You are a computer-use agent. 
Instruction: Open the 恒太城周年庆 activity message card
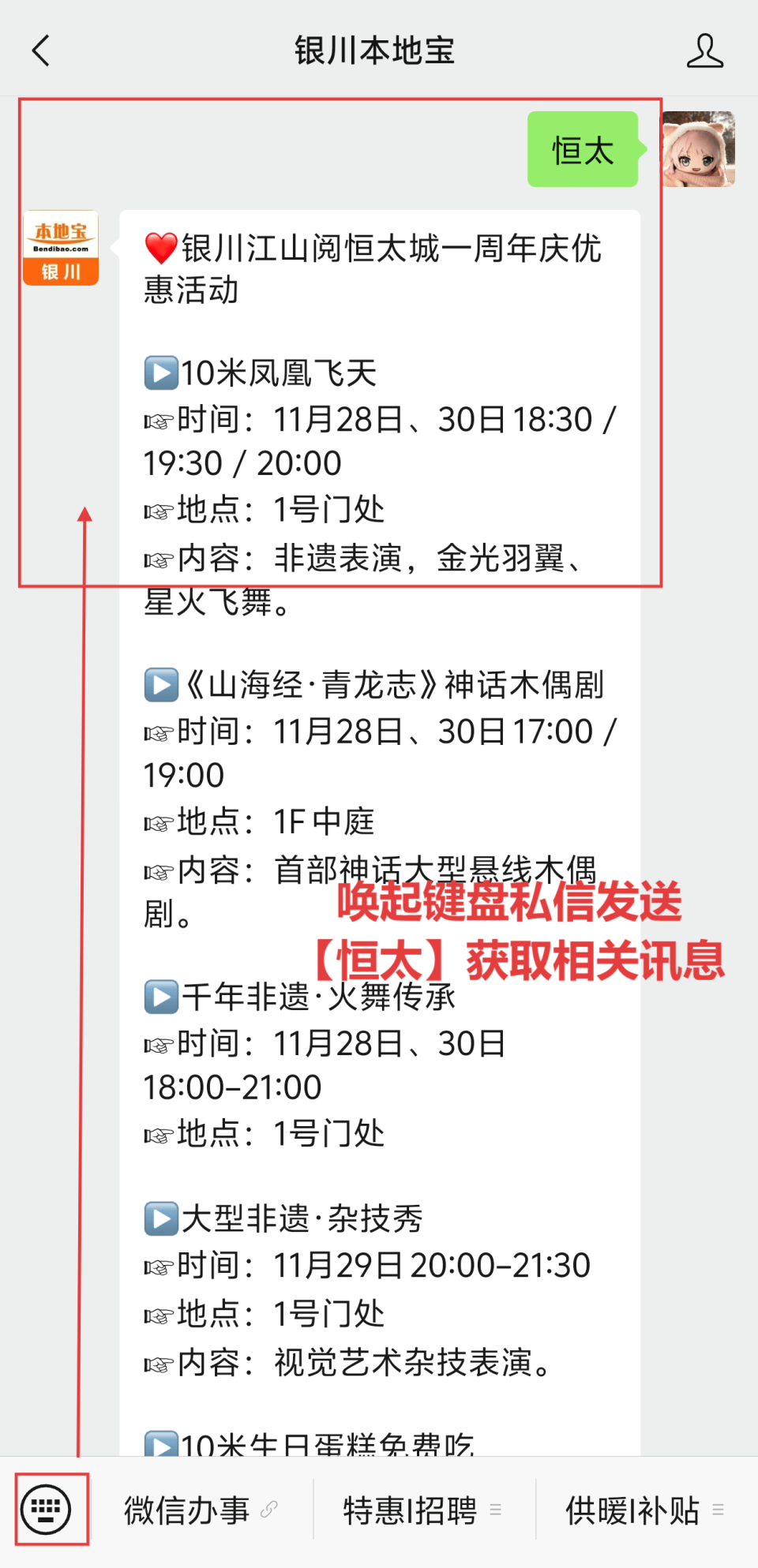point(379,552)
